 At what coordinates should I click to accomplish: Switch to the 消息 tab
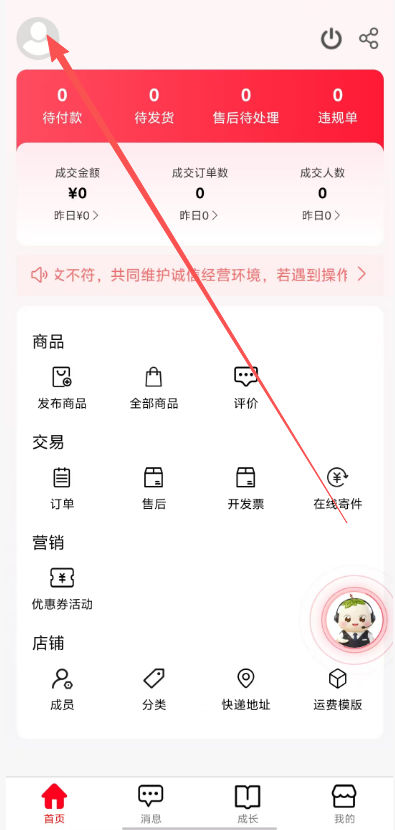pos(151,804)
